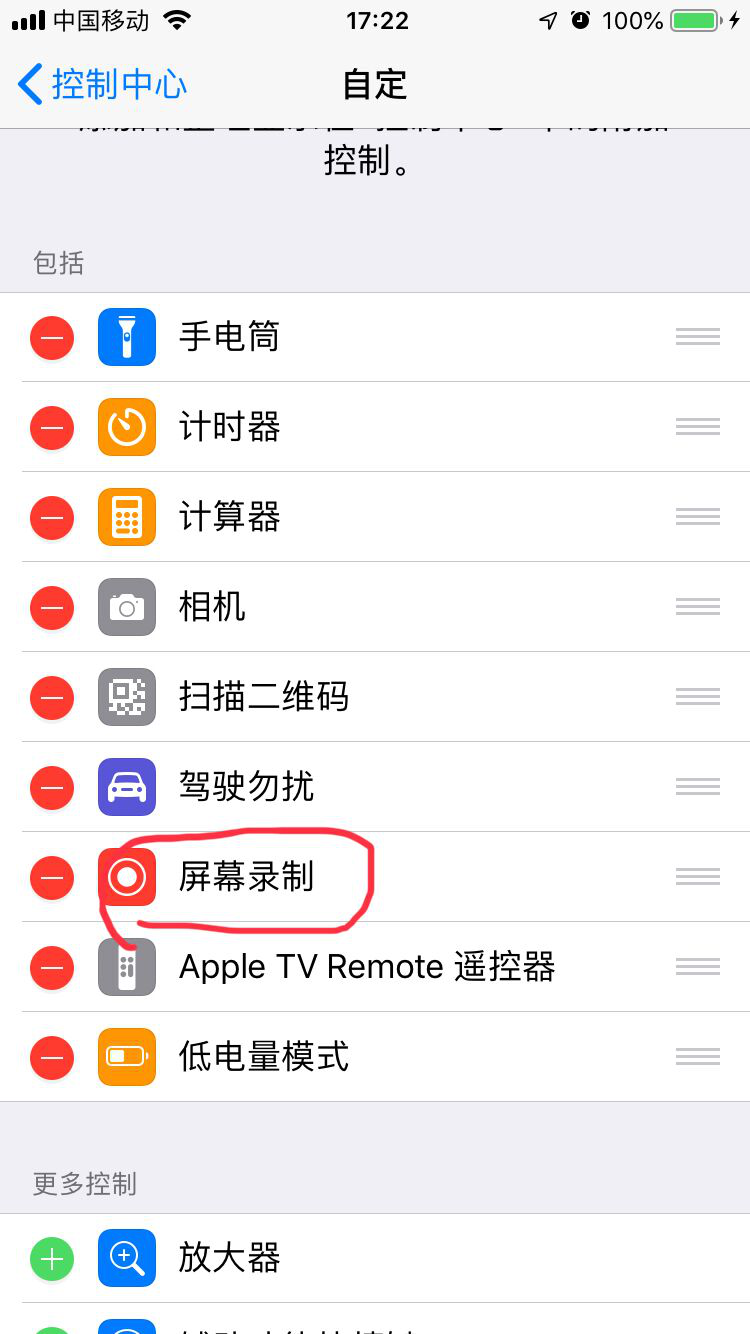750x1334 pixels.
Task: Click the 相机 camera icon
Action: (126, 607)
